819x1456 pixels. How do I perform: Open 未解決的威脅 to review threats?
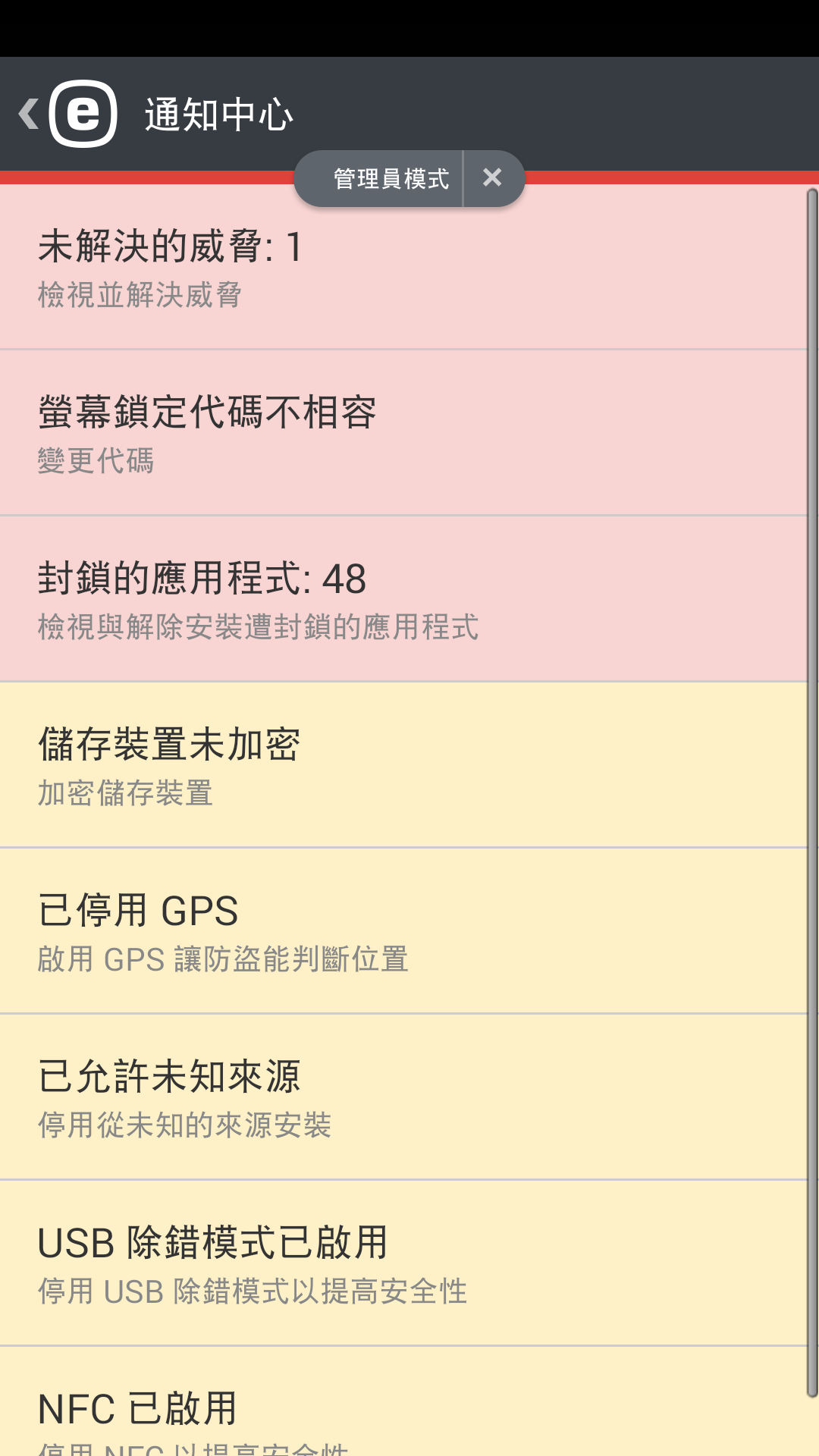402,268
